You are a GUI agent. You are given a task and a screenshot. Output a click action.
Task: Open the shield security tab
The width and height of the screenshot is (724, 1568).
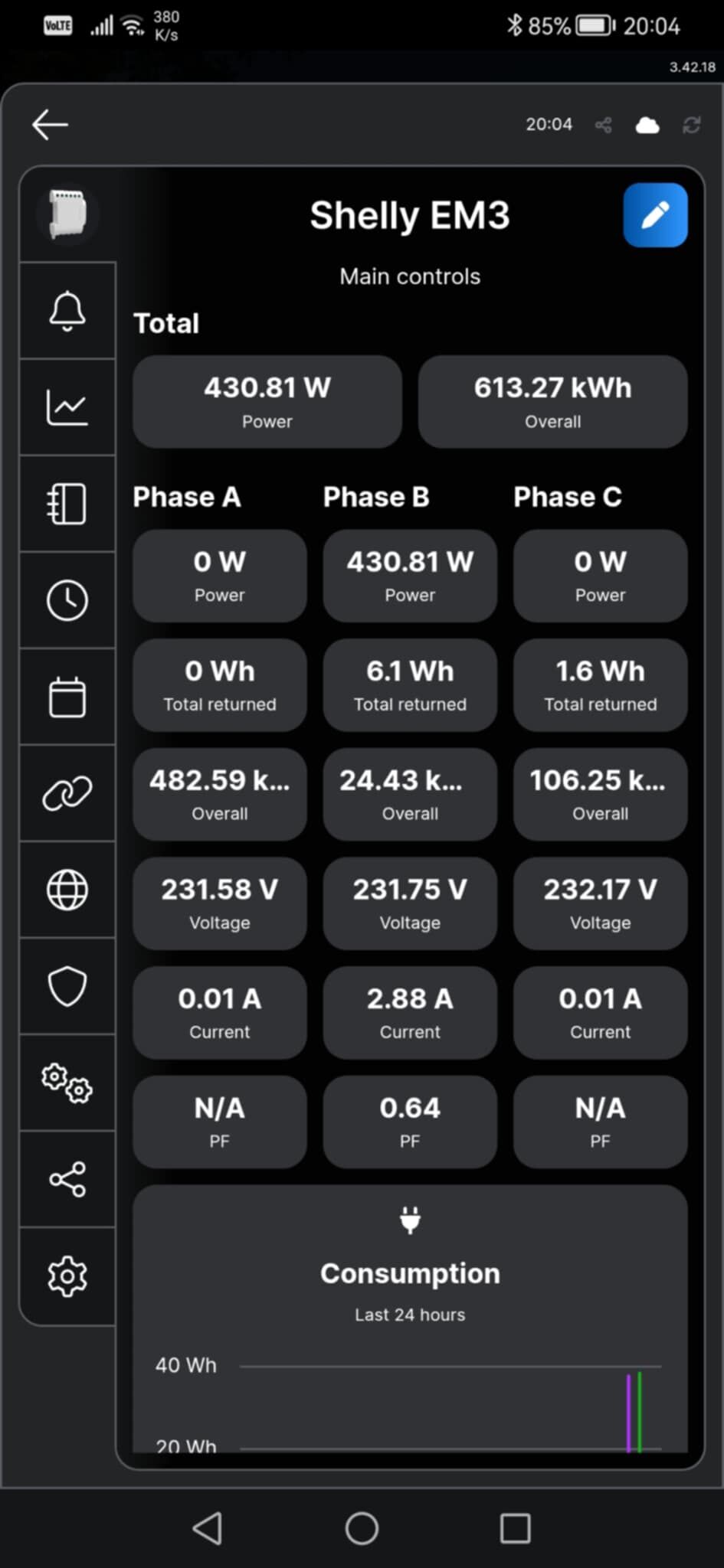(x=67, y=986)
